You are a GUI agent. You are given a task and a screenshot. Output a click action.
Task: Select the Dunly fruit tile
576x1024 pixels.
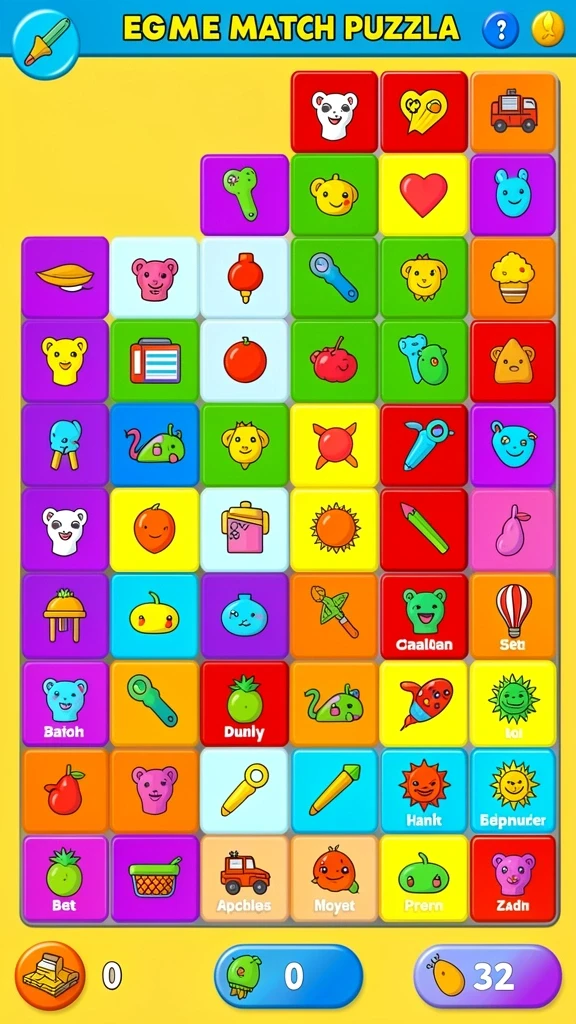tap(244, 704)
